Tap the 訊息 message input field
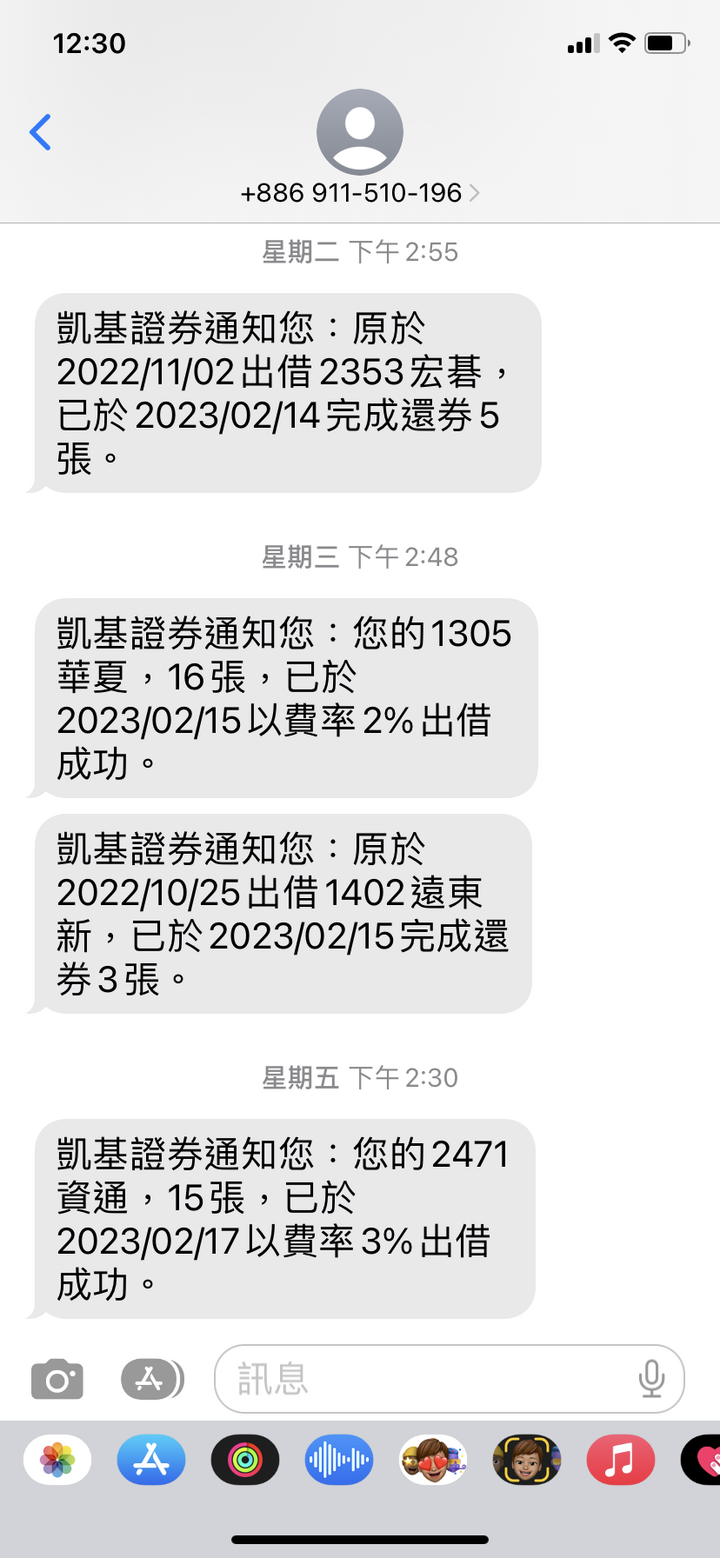 [449, 1379]
